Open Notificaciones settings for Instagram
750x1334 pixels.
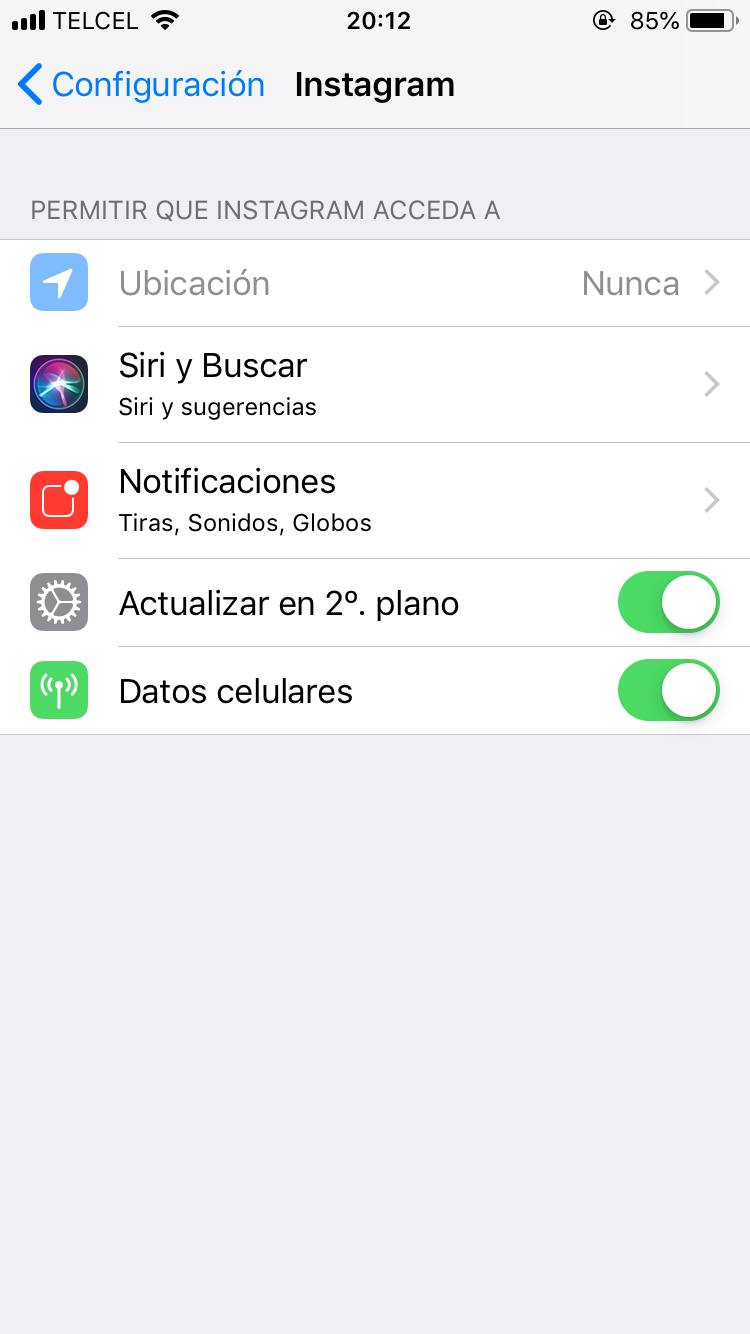[x=375, y=500]
